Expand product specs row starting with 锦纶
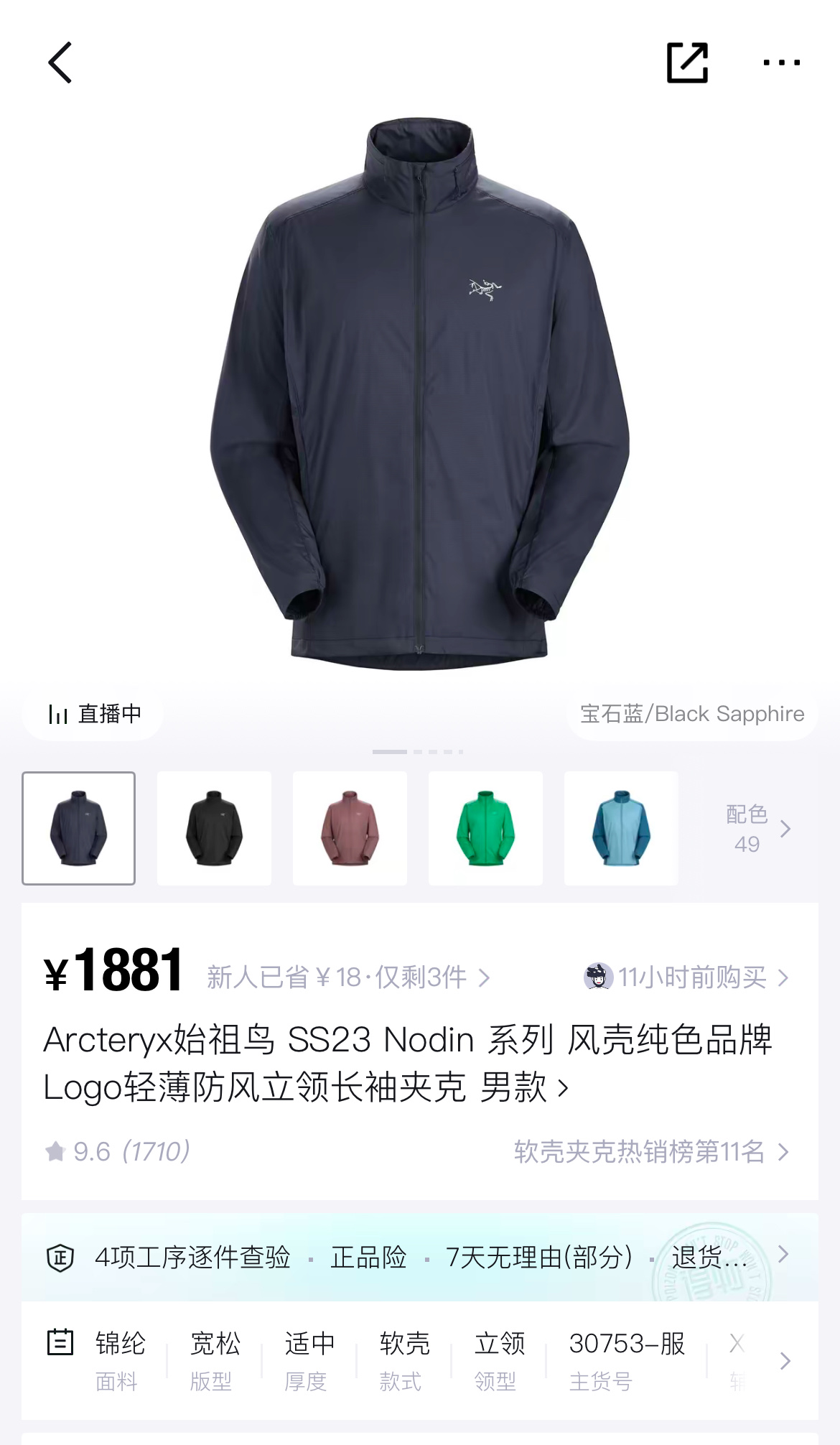 click(x=785, y=1361)
